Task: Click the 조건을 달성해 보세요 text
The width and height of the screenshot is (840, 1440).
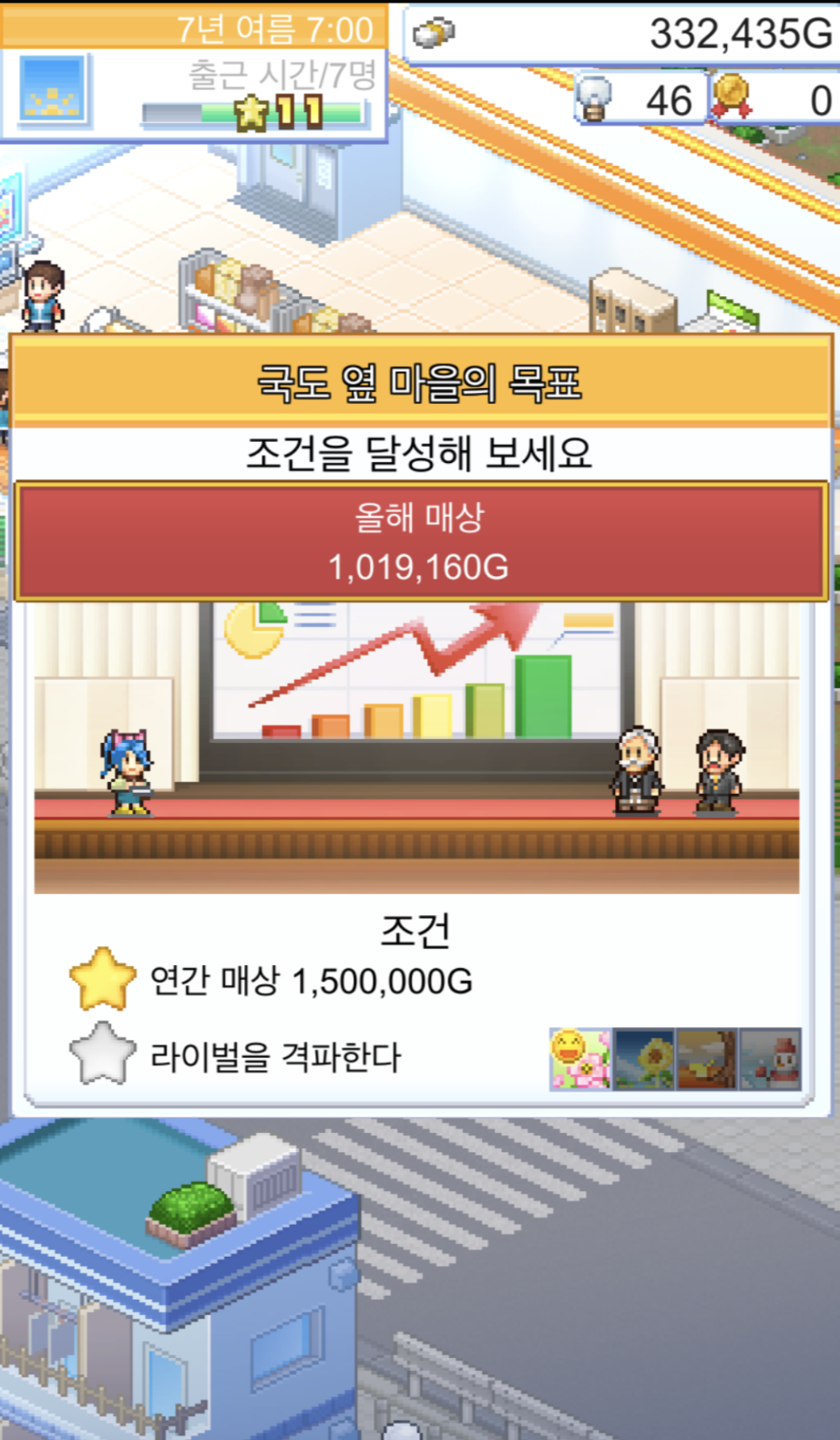Action: coord(419,451)
